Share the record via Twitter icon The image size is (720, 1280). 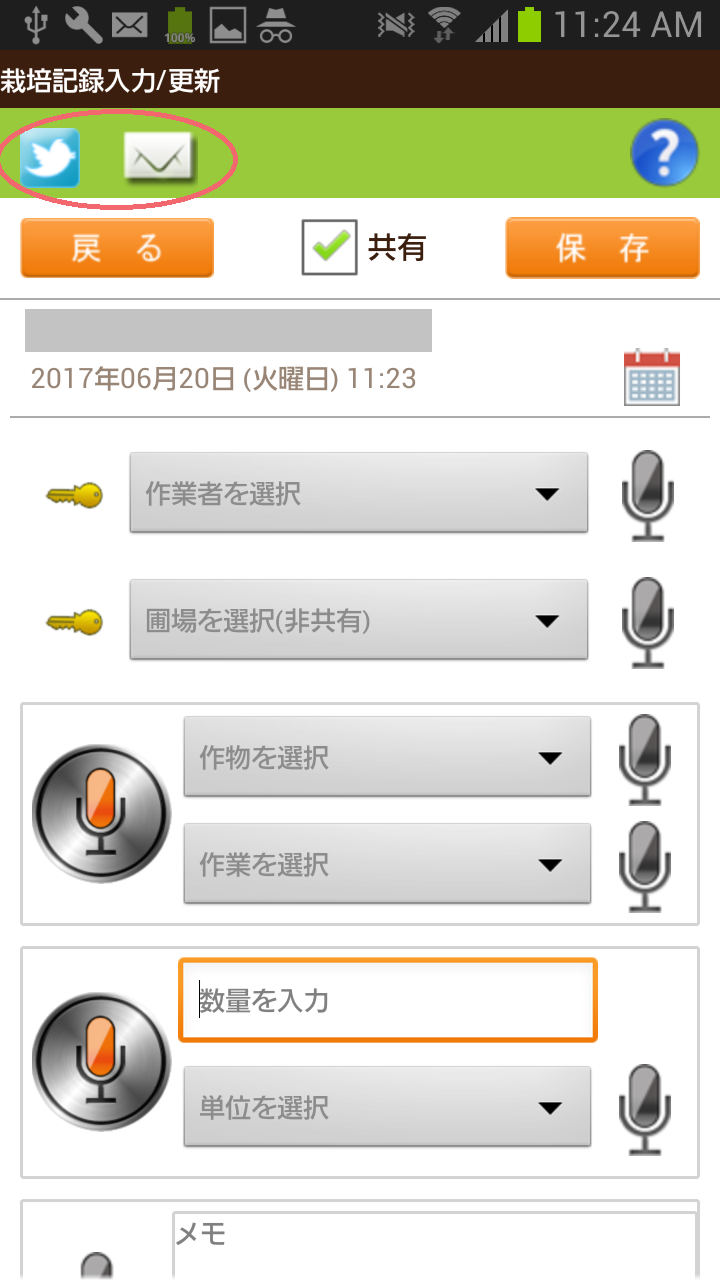pyautogui.click(x=49, y=158)
